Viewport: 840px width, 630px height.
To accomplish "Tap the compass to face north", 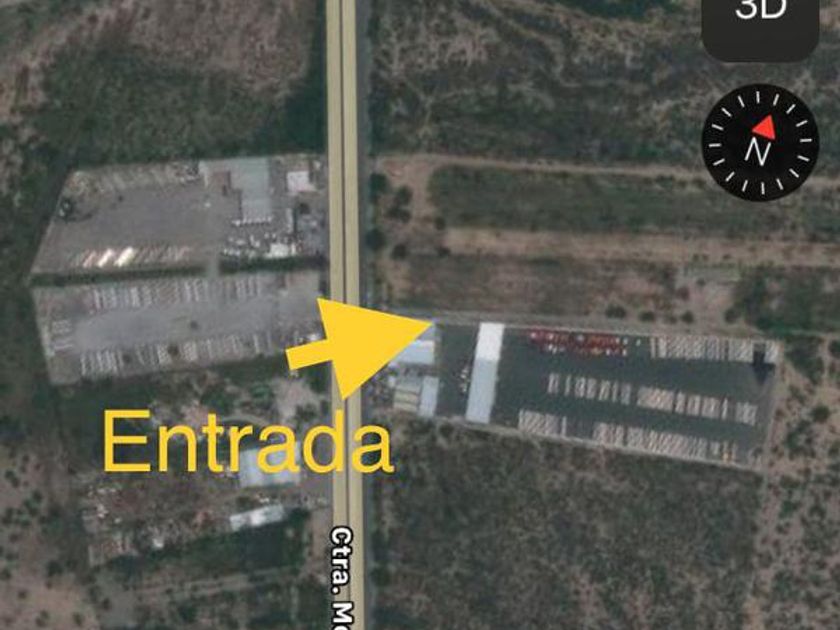I will (760, 142).
